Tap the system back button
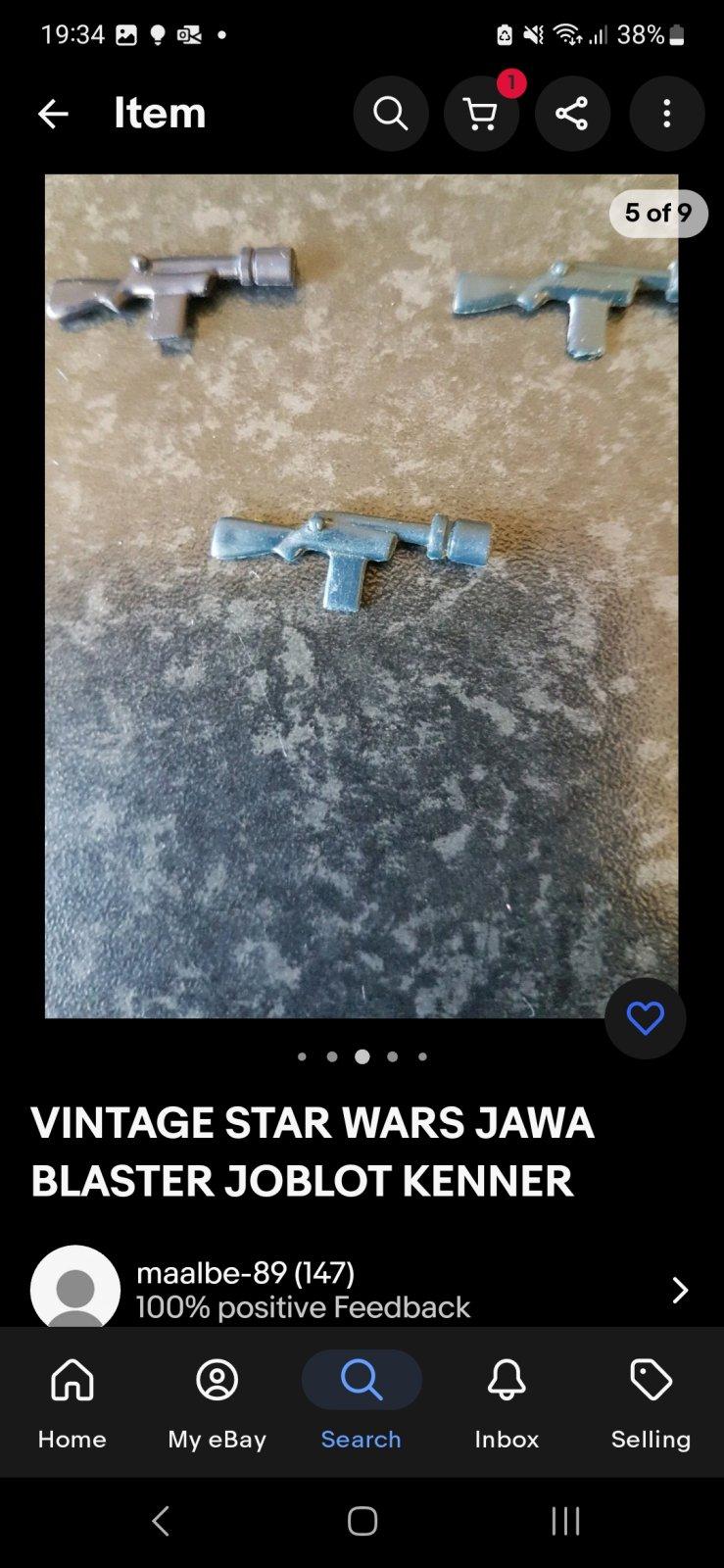The height and width of the screenshot is (1568, 724). (x=162, y=1521)
